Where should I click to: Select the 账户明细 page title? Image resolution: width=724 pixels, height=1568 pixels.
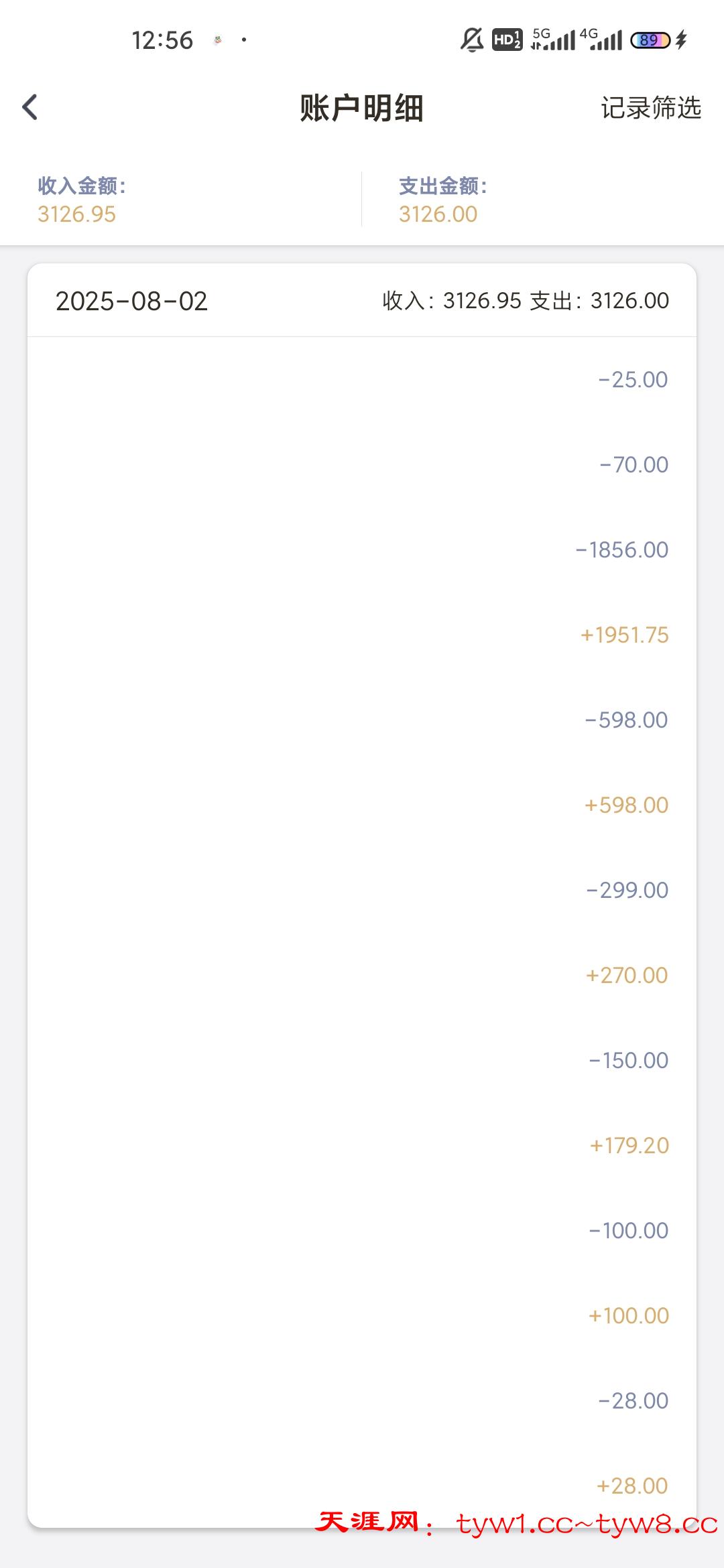(362, 107)
